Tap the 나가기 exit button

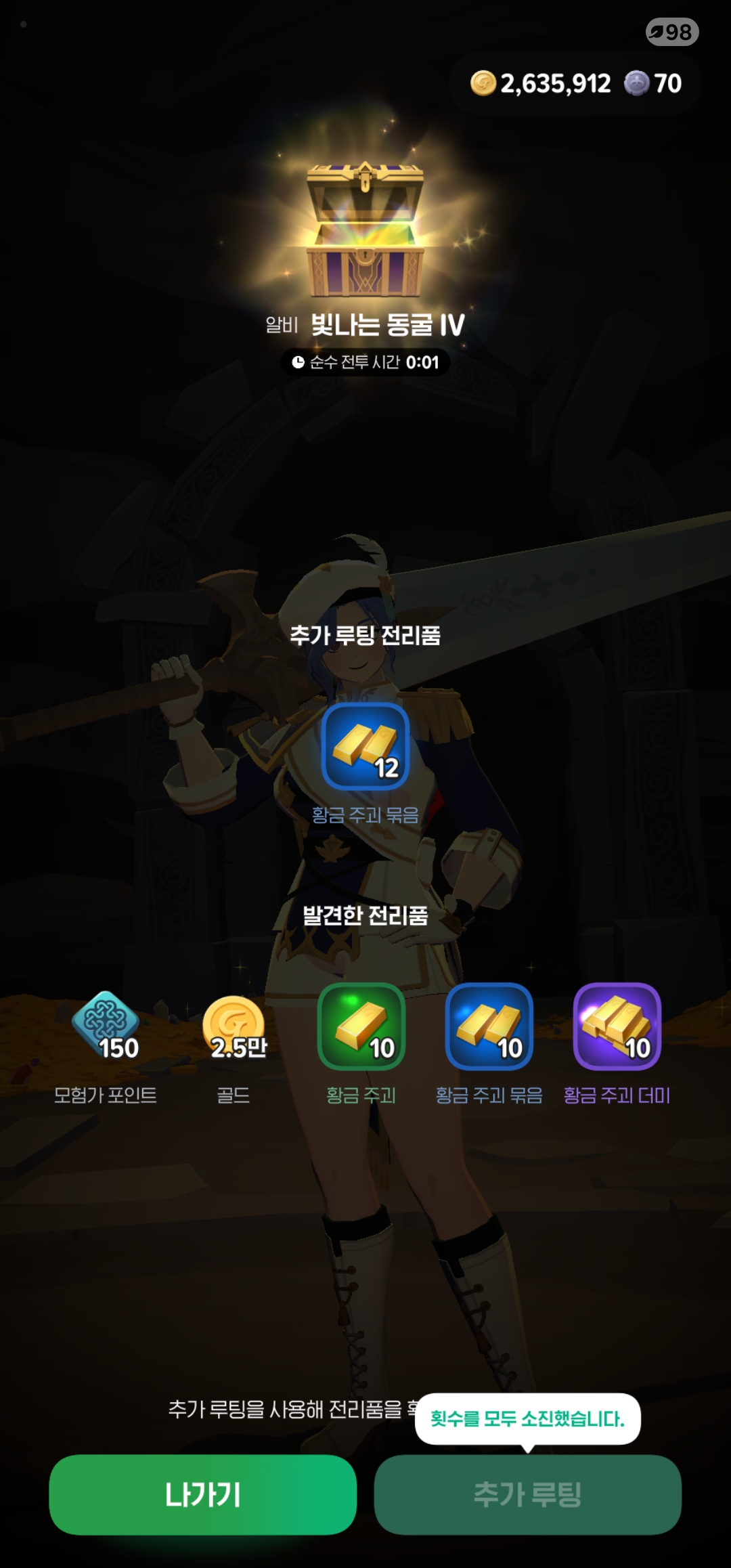(202, 1494)
